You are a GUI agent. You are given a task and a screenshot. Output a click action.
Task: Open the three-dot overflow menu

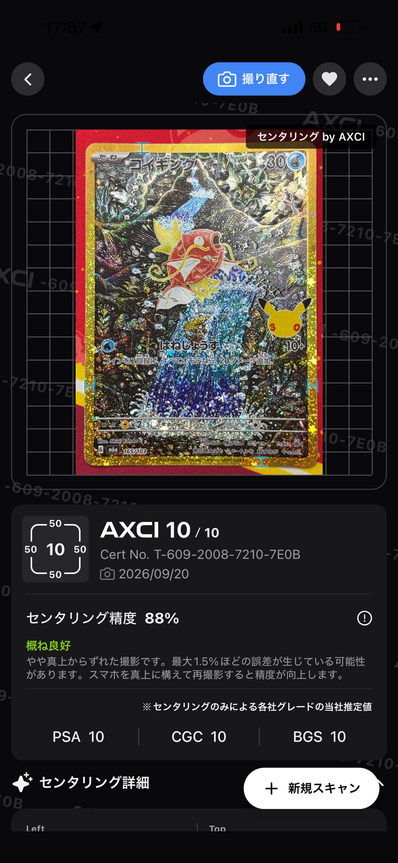370,79
